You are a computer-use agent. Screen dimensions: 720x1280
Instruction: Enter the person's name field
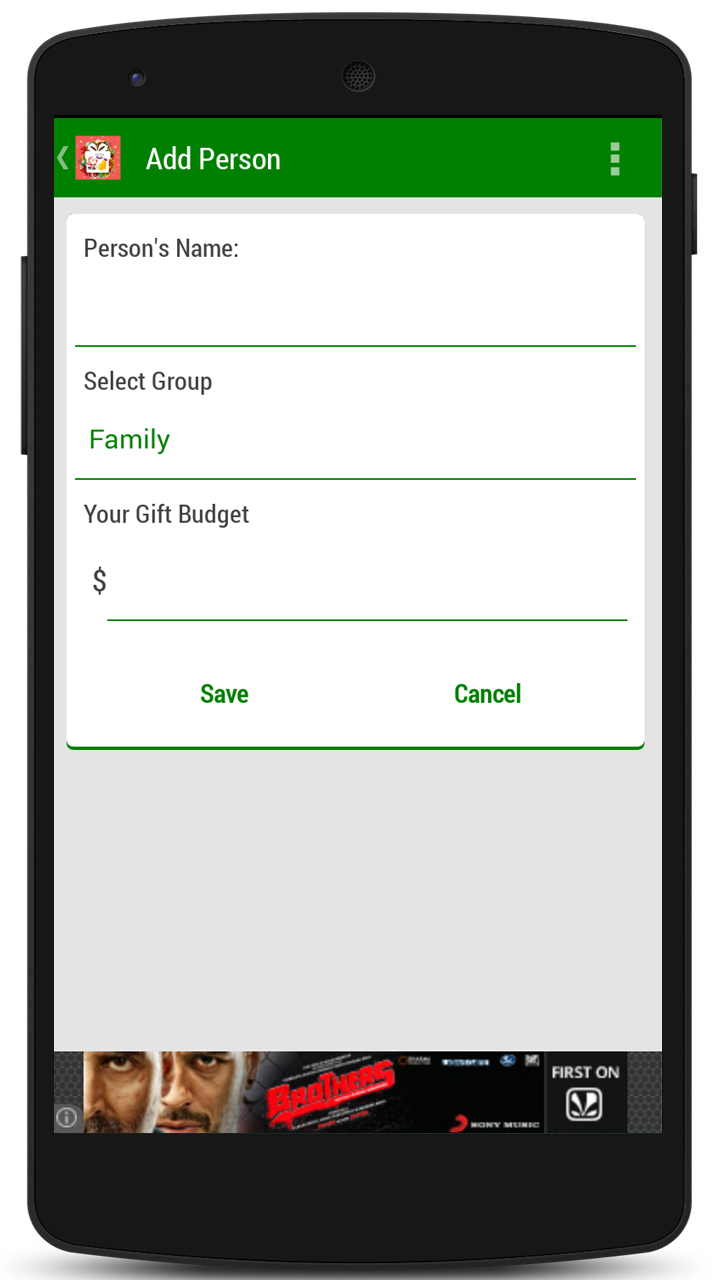355,310
